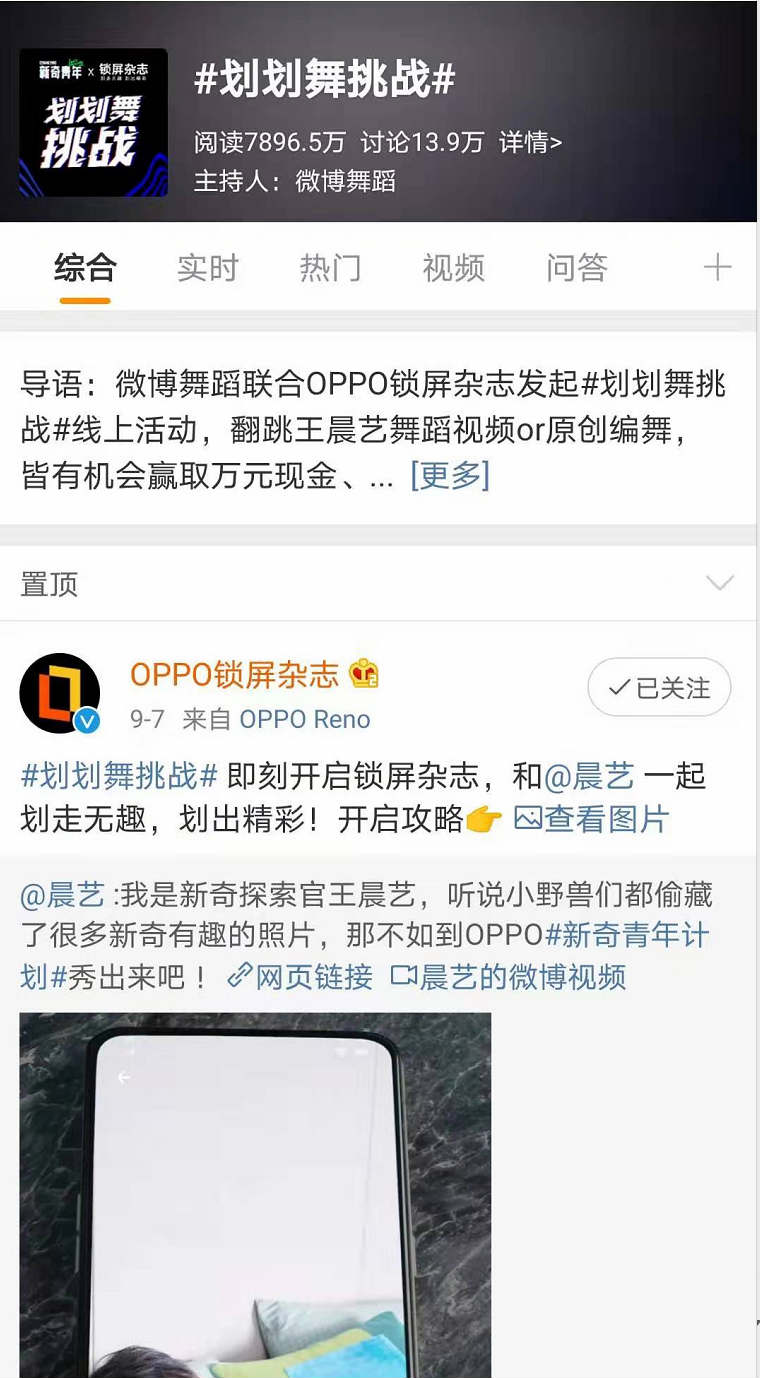Tap the plus icon beside the tabs
Image resolution: width=760 pixels, height=1378 pixels.
(717, 267)
